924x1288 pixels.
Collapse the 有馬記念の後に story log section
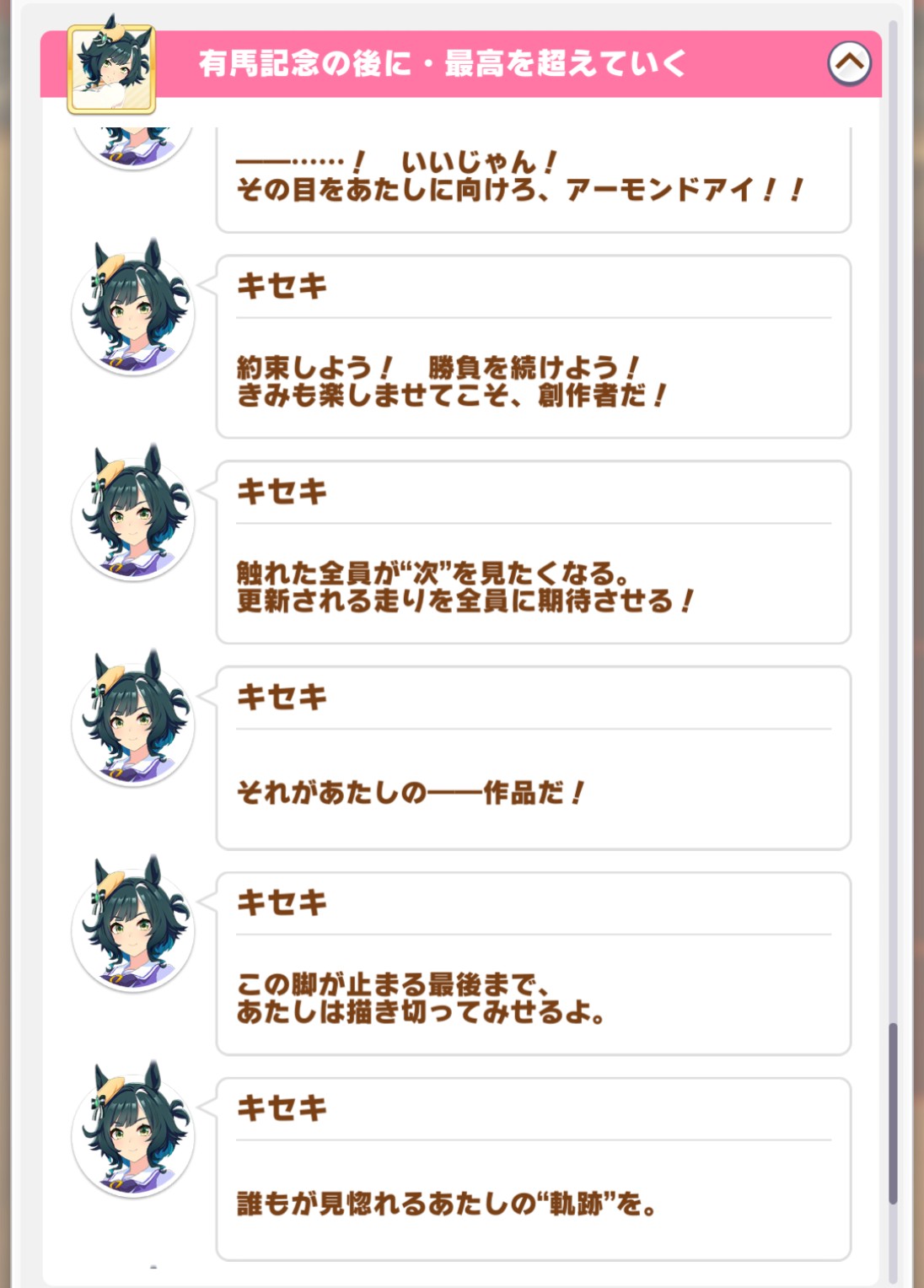tap(849, 63)
